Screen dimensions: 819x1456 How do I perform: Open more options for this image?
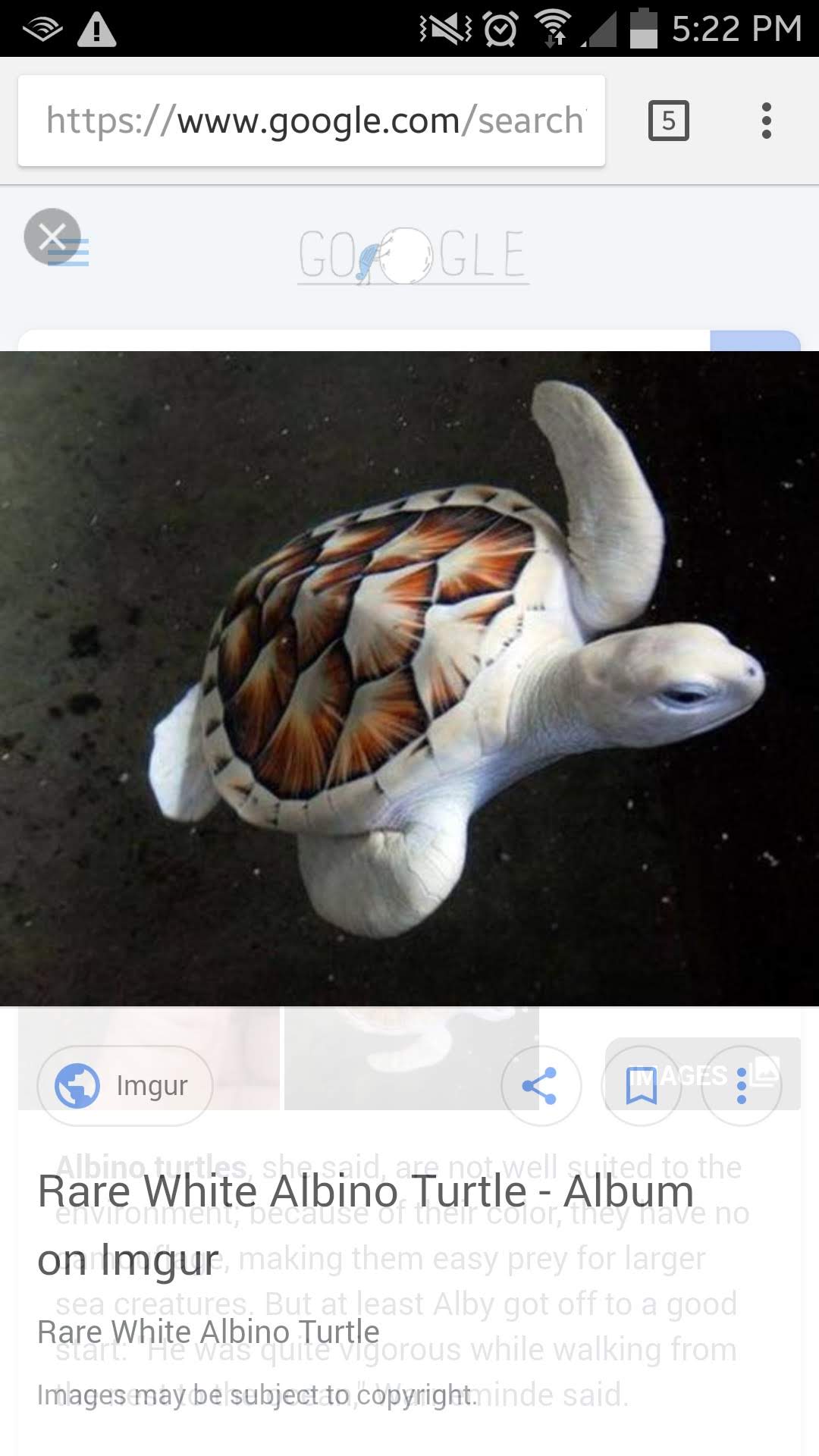pos(741,1085)
